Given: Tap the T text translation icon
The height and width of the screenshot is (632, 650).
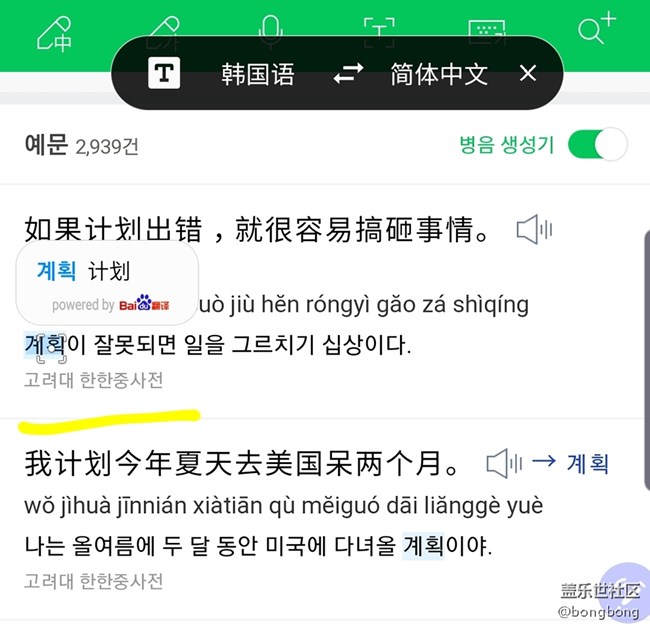Looking at the screenshot, I should click(x=164, y=73).
